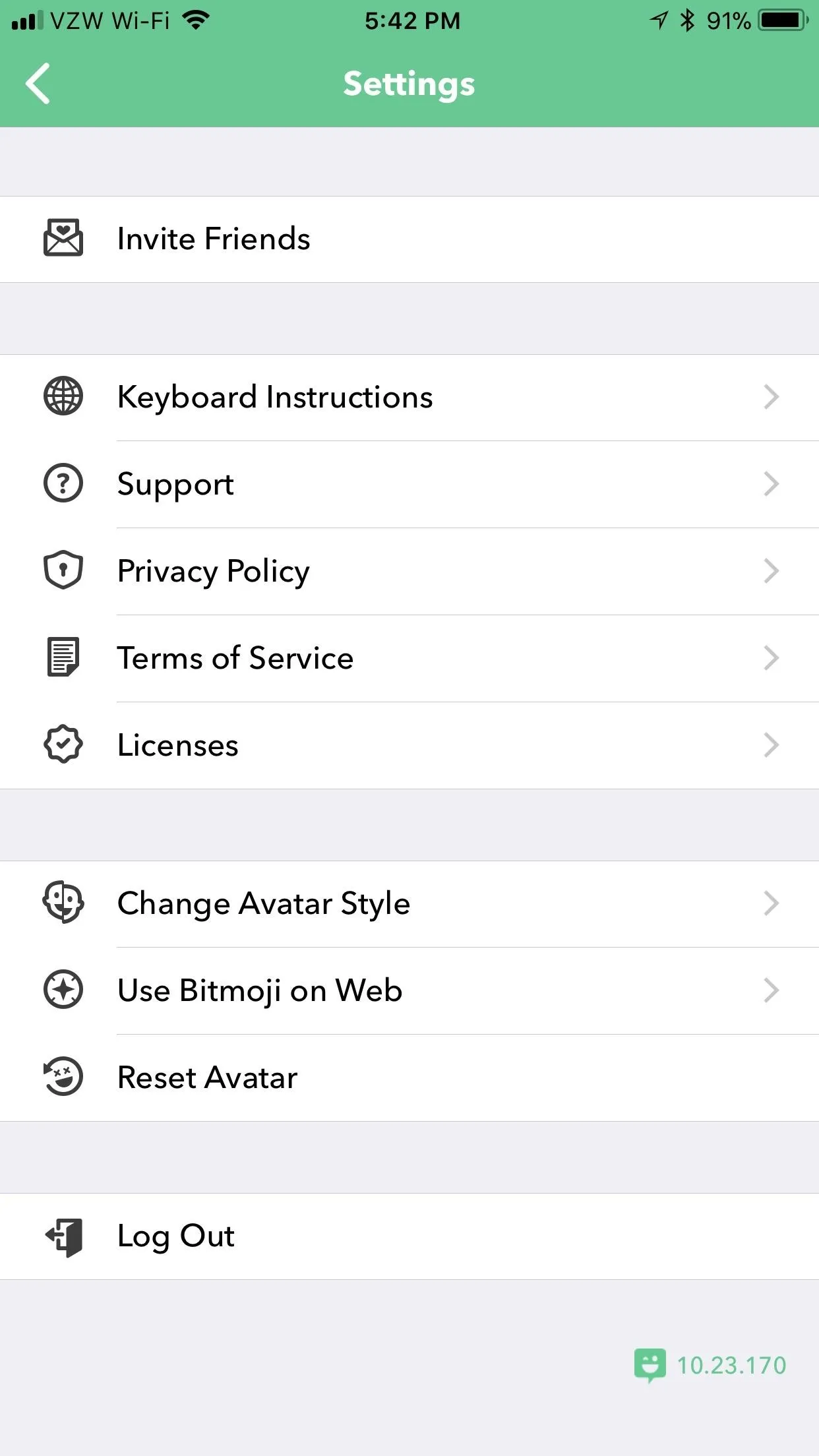The width and height of the screenshot is (819, 1456).
Task: Open Use Bitmoji on Web
Action: tap(409, 990)
